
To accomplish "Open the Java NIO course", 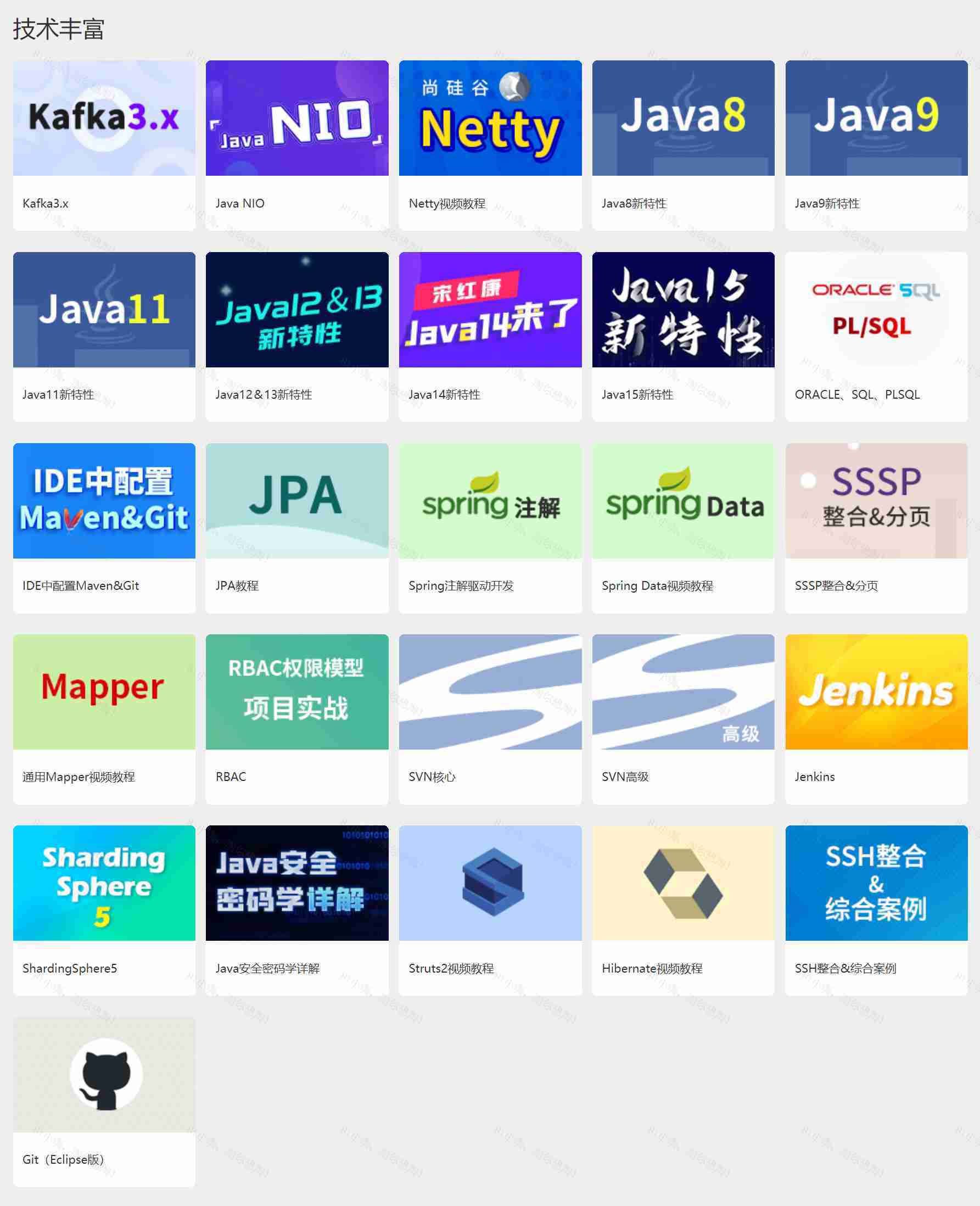I will tap(297, 119).
